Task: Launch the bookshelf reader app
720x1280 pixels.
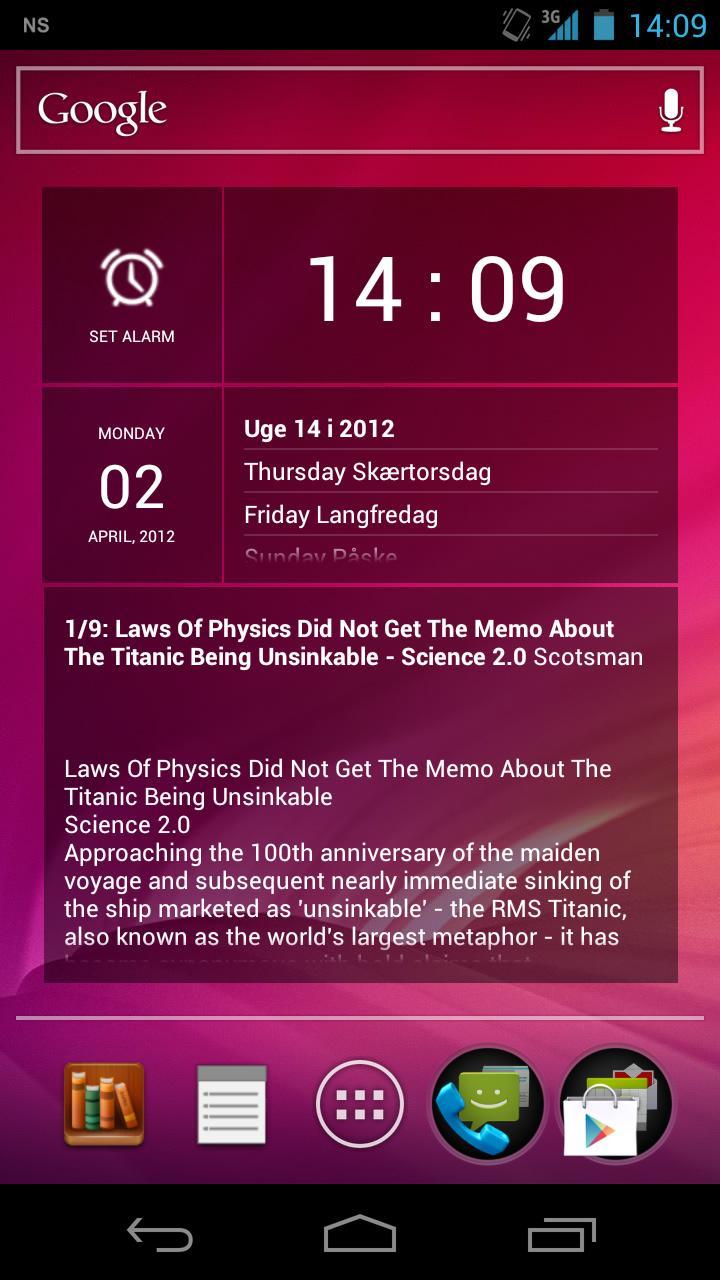Action: tap(104, 1104)
